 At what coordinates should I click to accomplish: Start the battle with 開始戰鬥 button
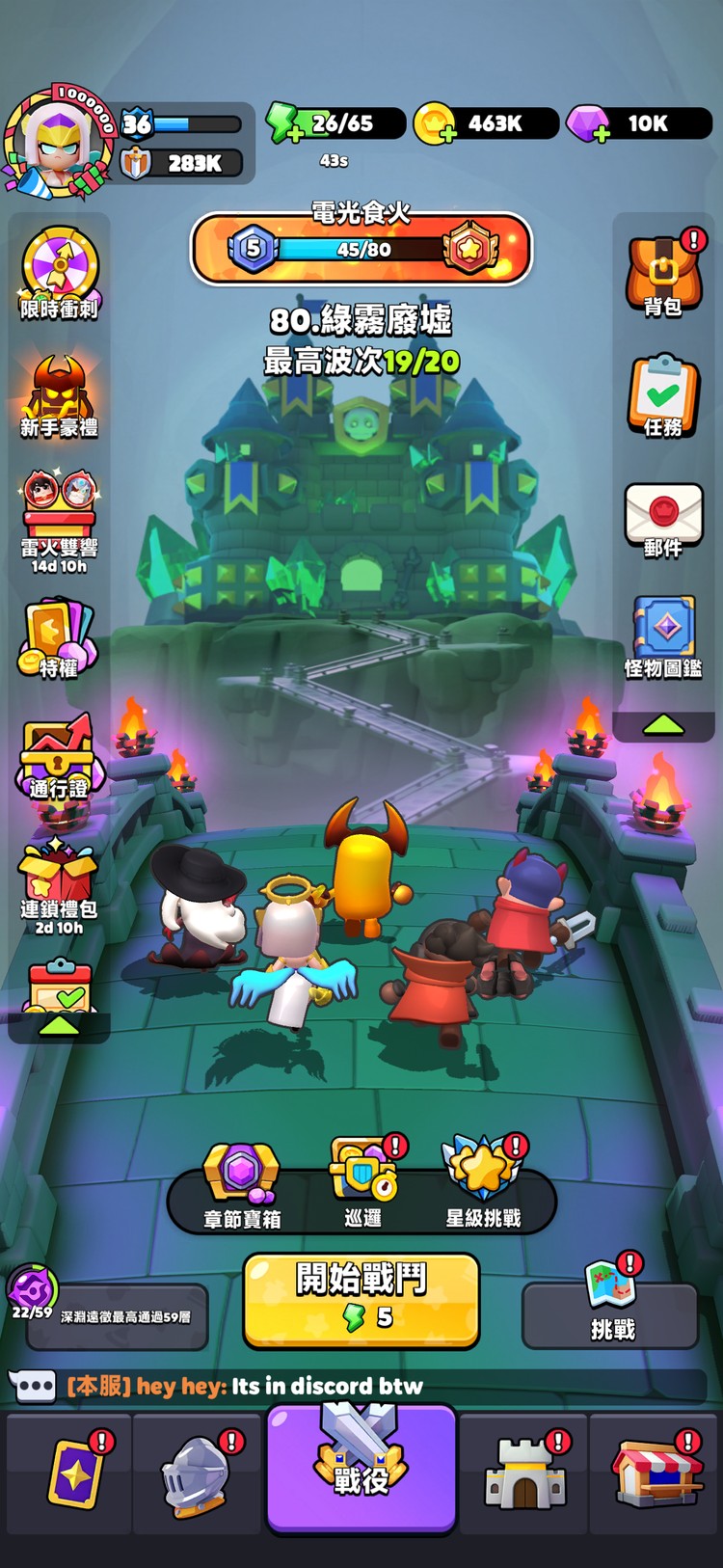361,1298
